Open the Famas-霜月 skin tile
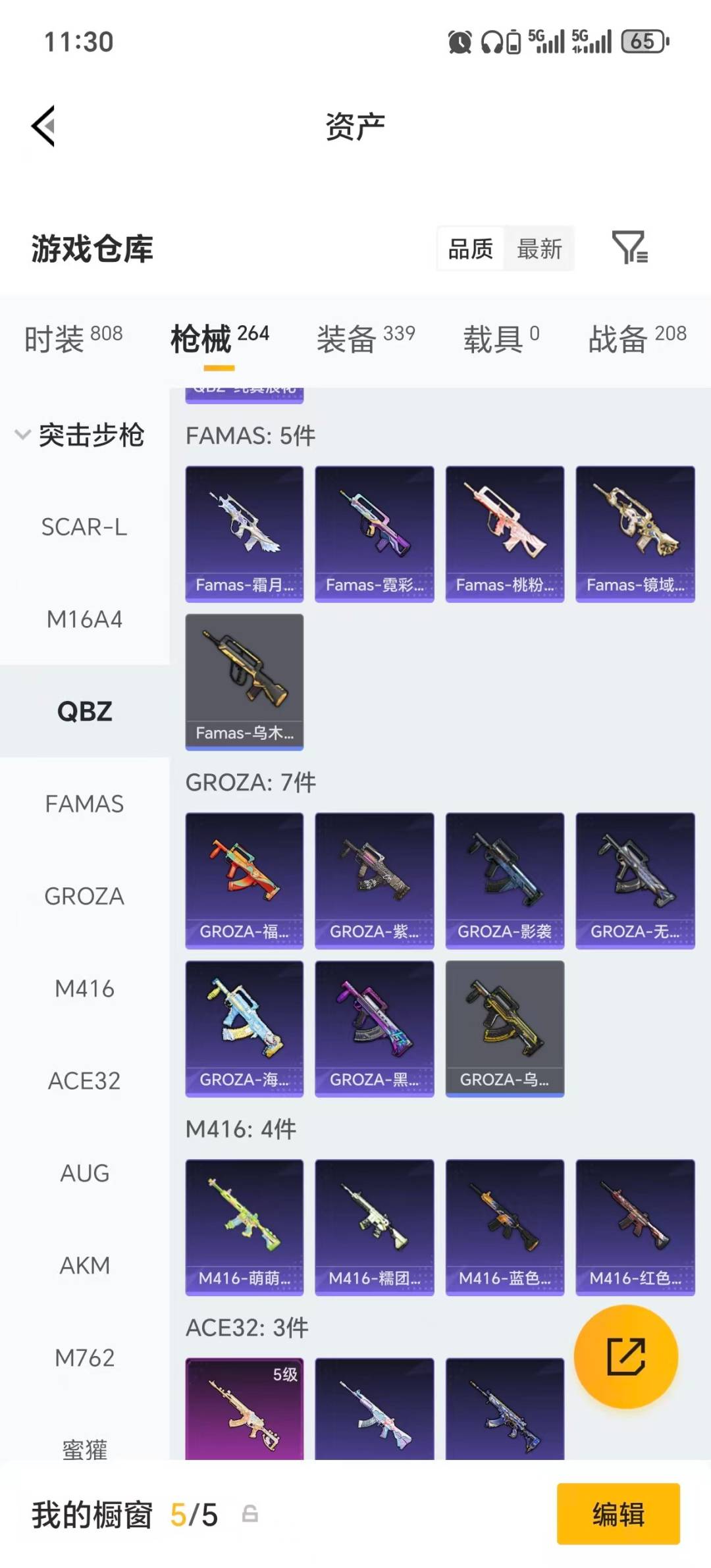The height and width of the screenshot is (1568, 711). pos(244,533)
